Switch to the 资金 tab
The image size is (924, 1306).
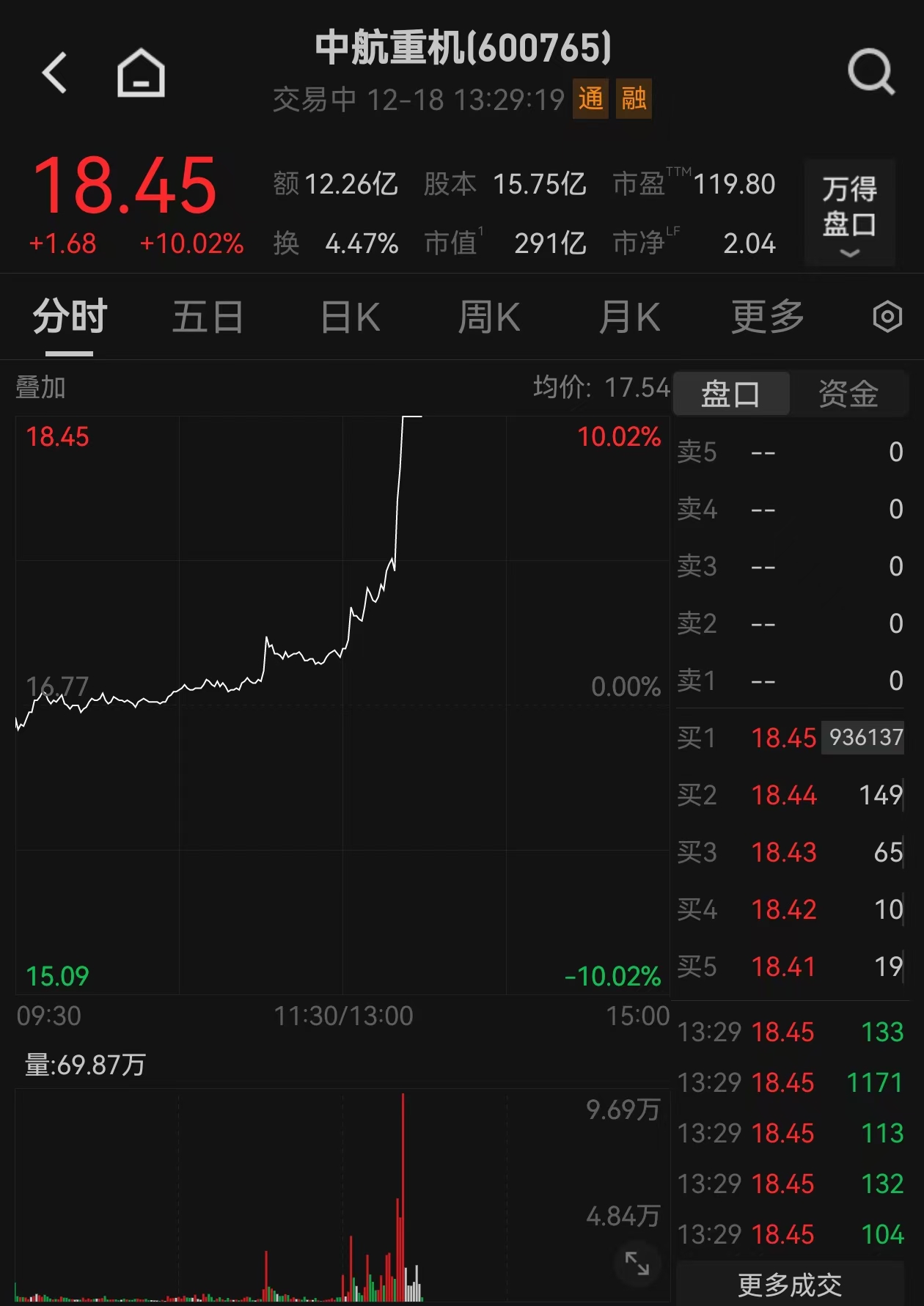(848, 394)
